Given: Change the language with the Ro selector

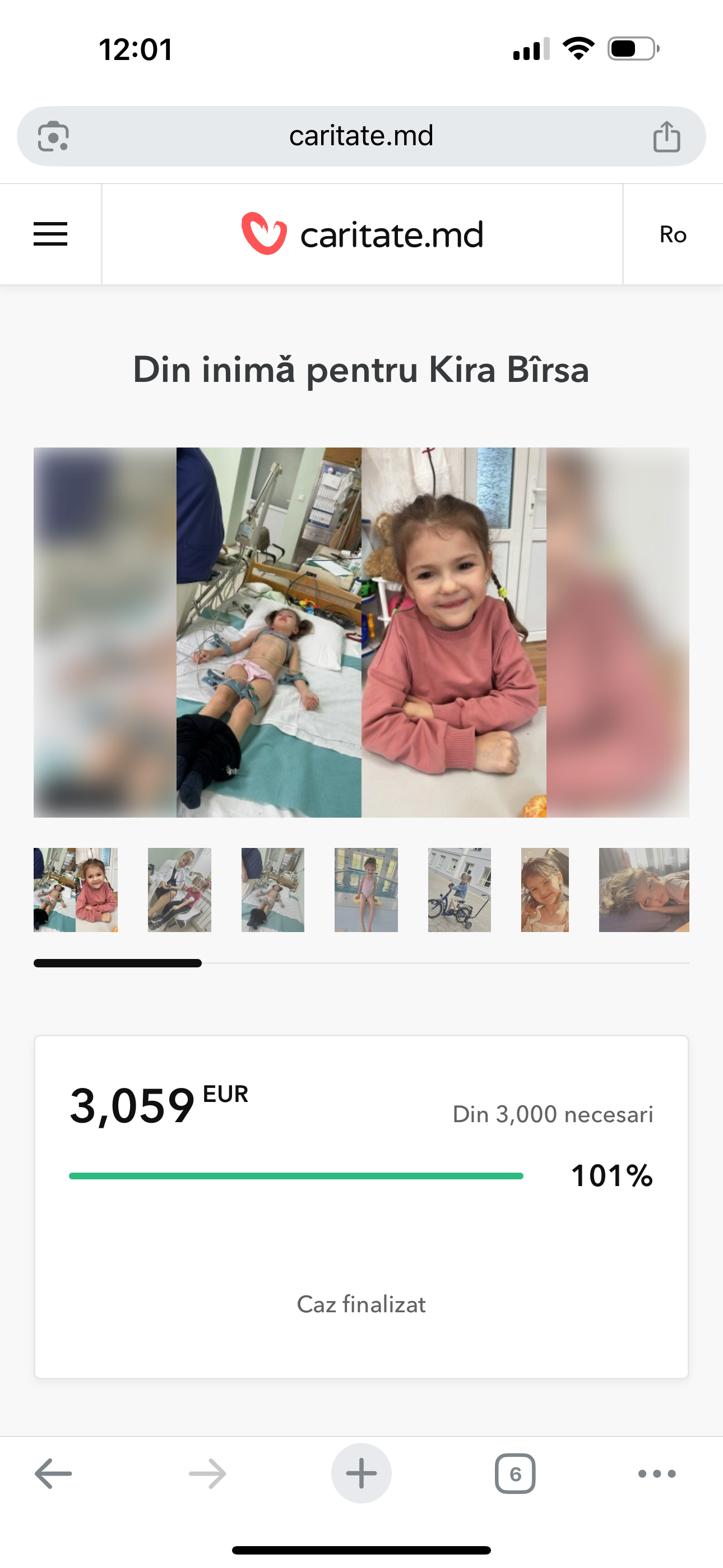Looking at the screenshot, I should pyautogui.click(x=673, y=234).
